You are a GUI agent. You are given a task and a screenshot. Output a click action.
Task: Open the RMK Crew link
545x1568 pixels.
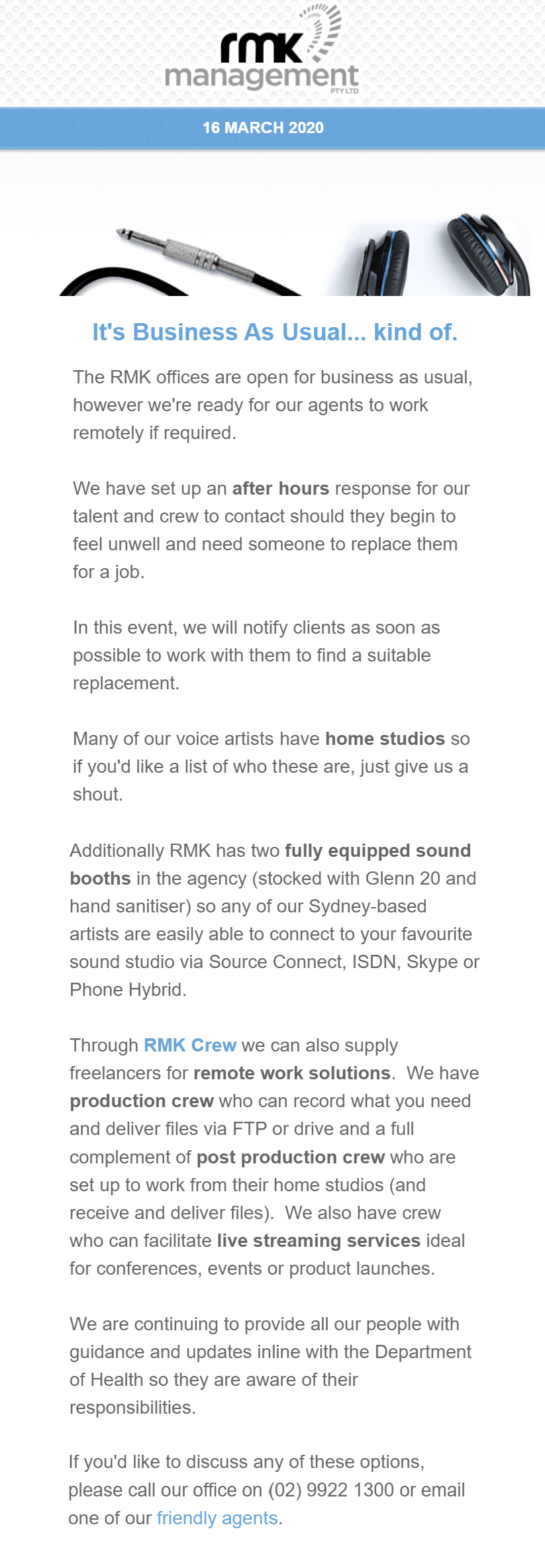coord(190,1045)
